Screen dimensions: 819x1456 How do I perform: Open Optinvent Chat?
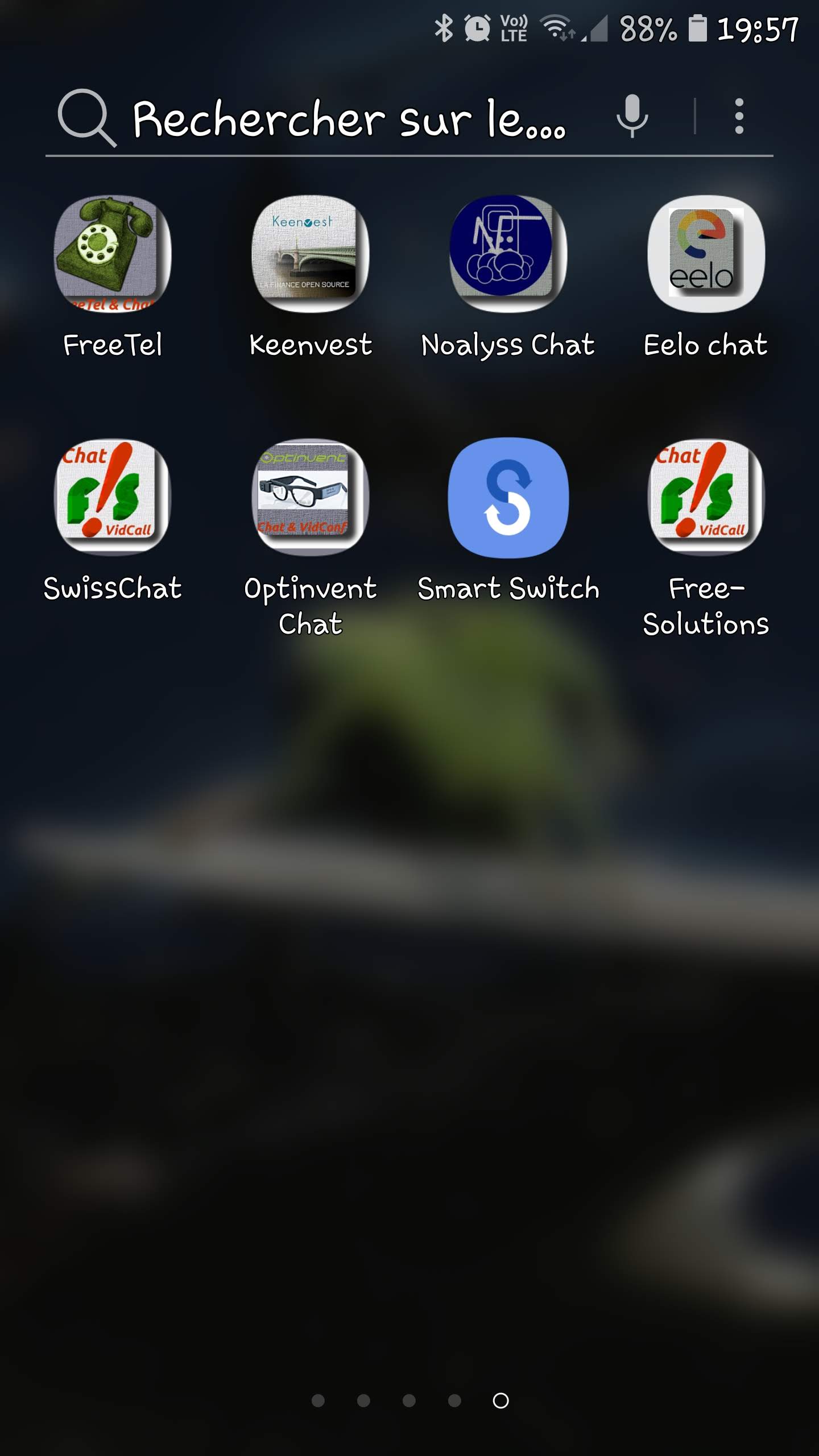tap(311, 497)
